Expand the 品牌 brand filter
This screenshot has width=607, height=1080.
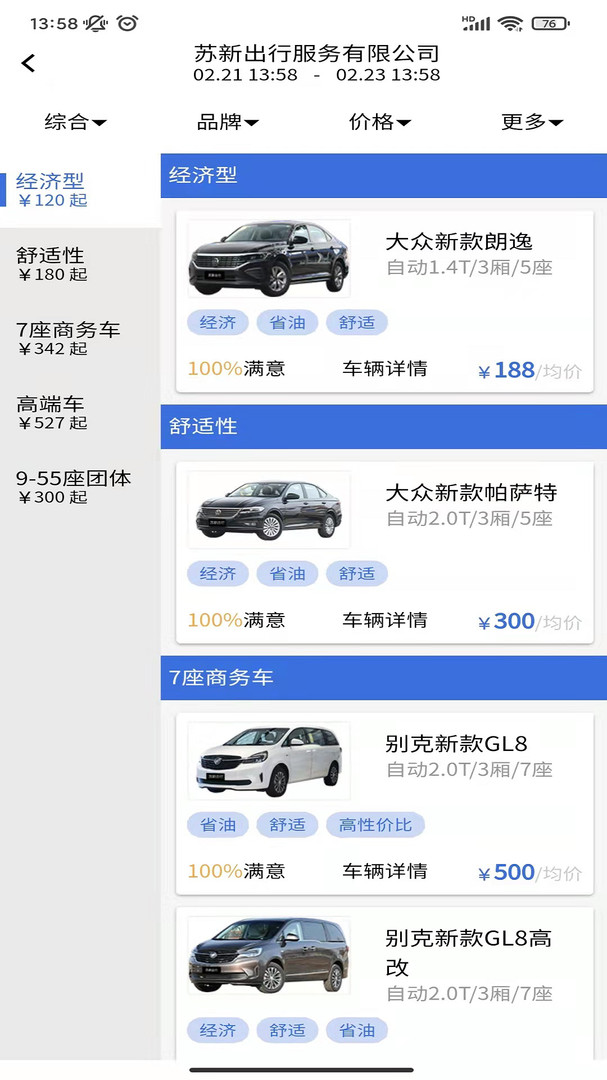[x=228, y=122]
